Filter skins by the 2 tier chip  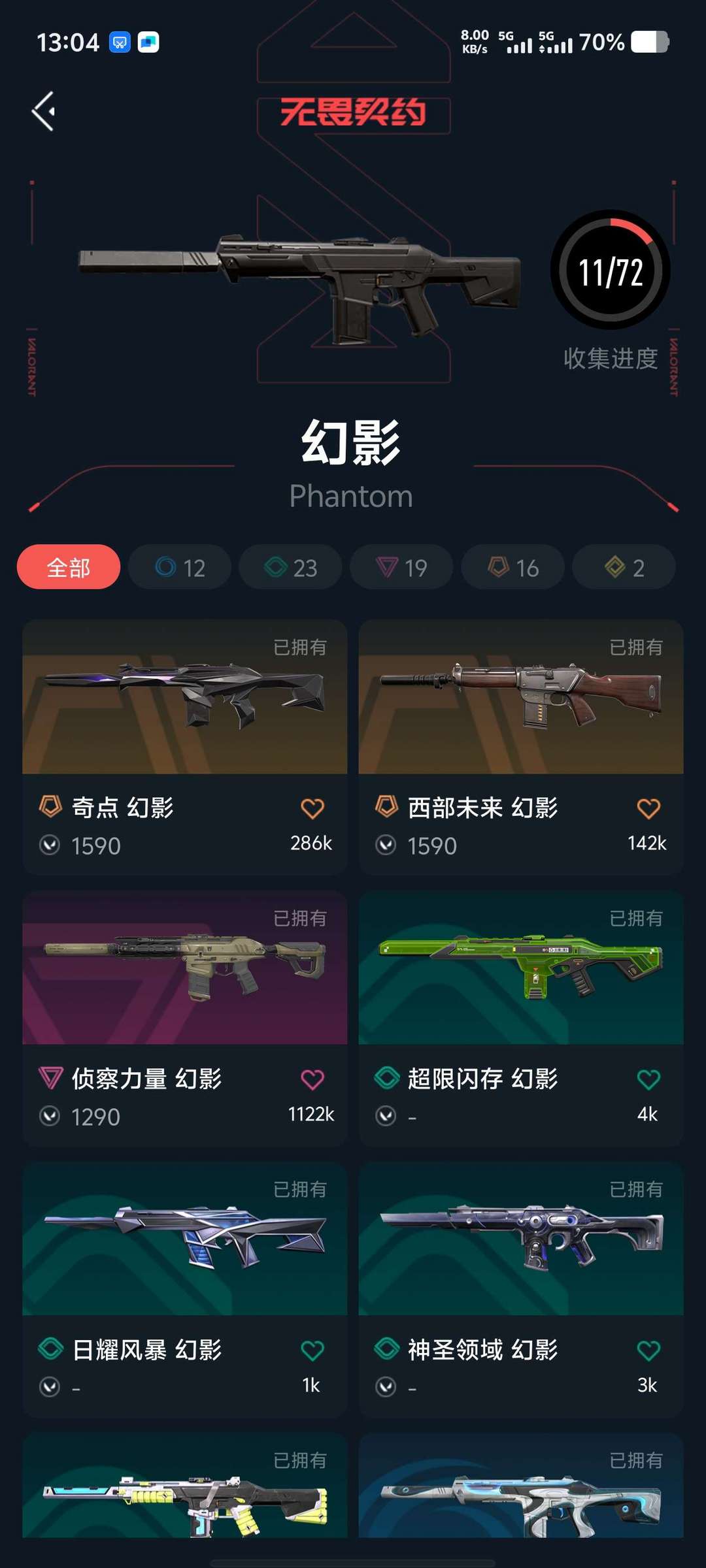(x=624, y=567)
